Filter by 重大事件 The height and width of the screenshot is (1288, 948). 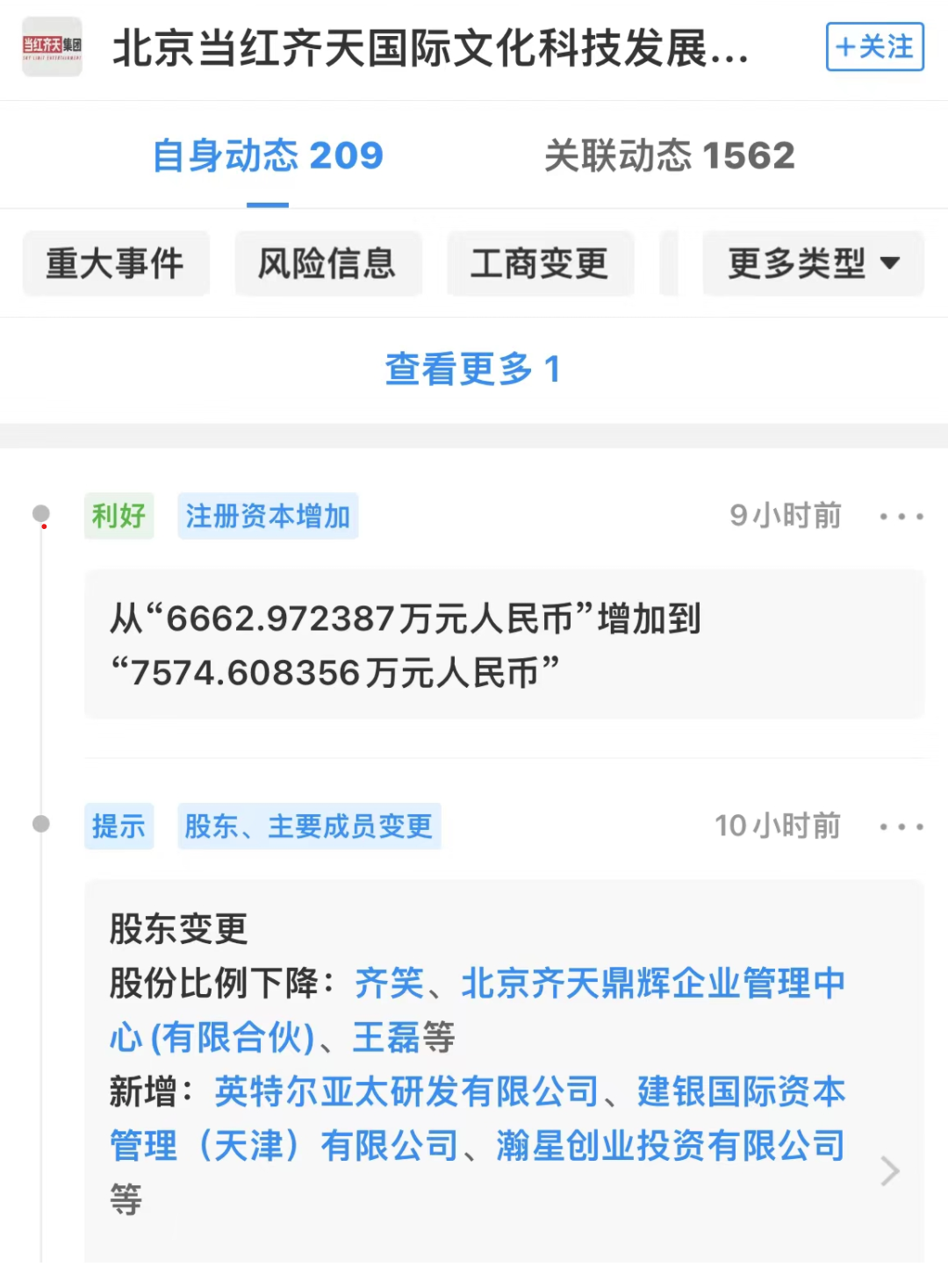(x=115, y=263)
